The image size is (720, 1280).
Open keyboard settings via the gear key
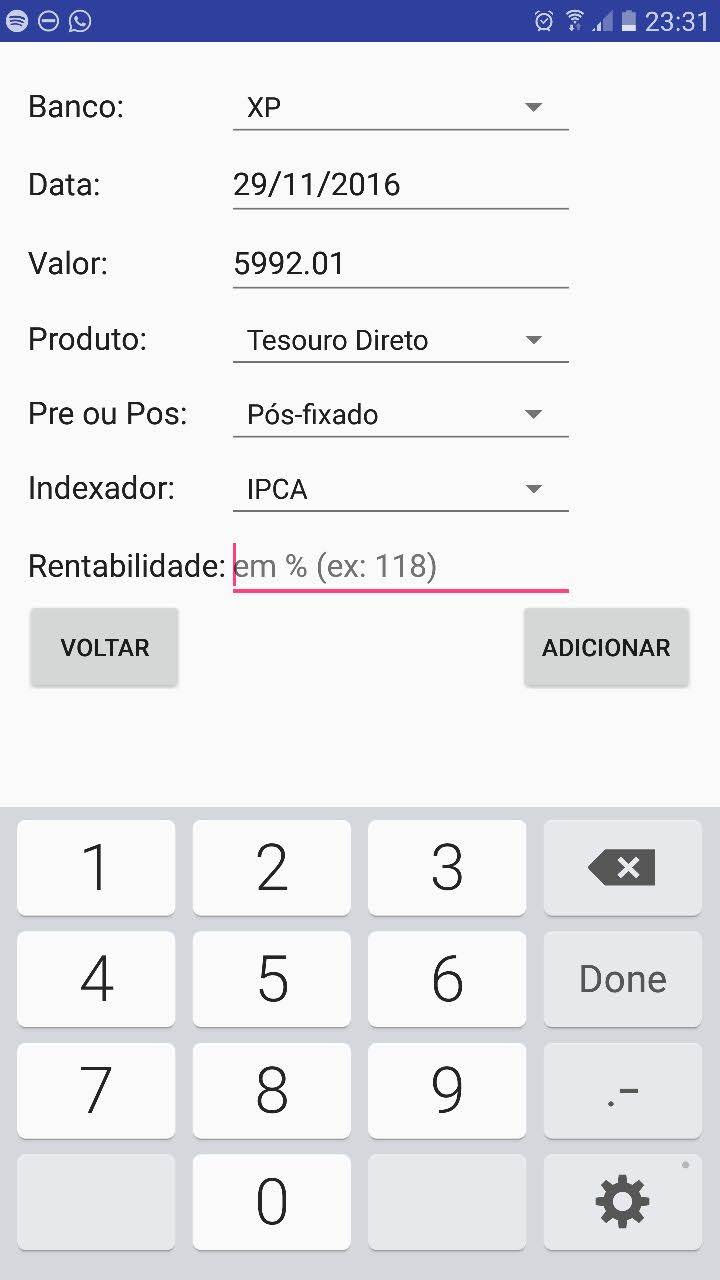click(622, 1202)
